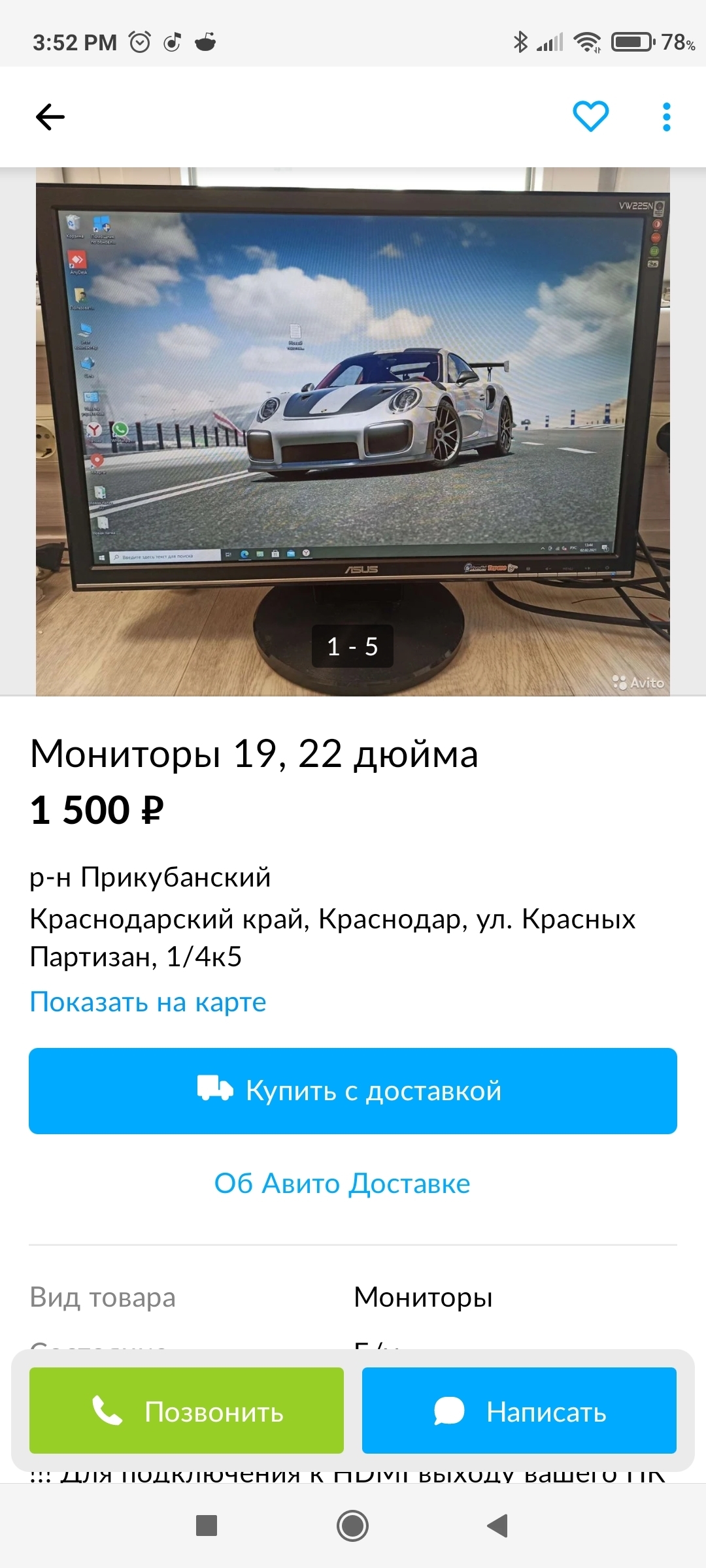Tap the system home button
This screenshot has width=706, height=1568.
352,1526
